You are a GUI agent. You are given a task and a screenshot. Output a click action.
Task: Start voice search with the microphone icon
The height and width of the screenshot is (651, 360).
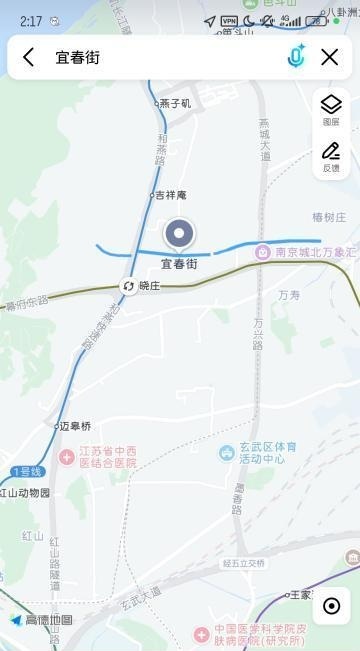coord(296,56)
